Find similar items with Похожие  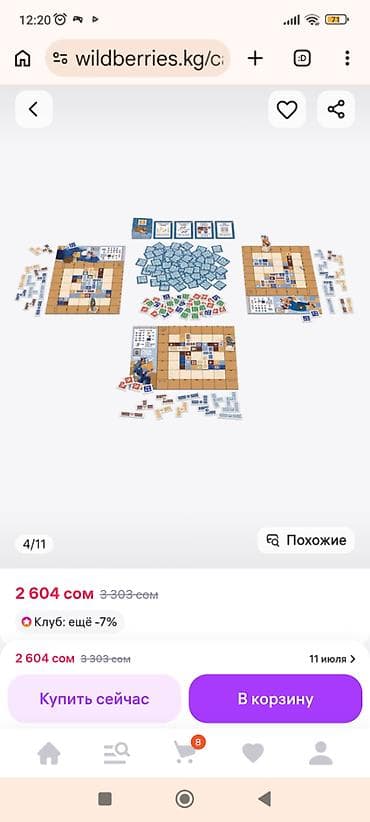tap(306, 540)
